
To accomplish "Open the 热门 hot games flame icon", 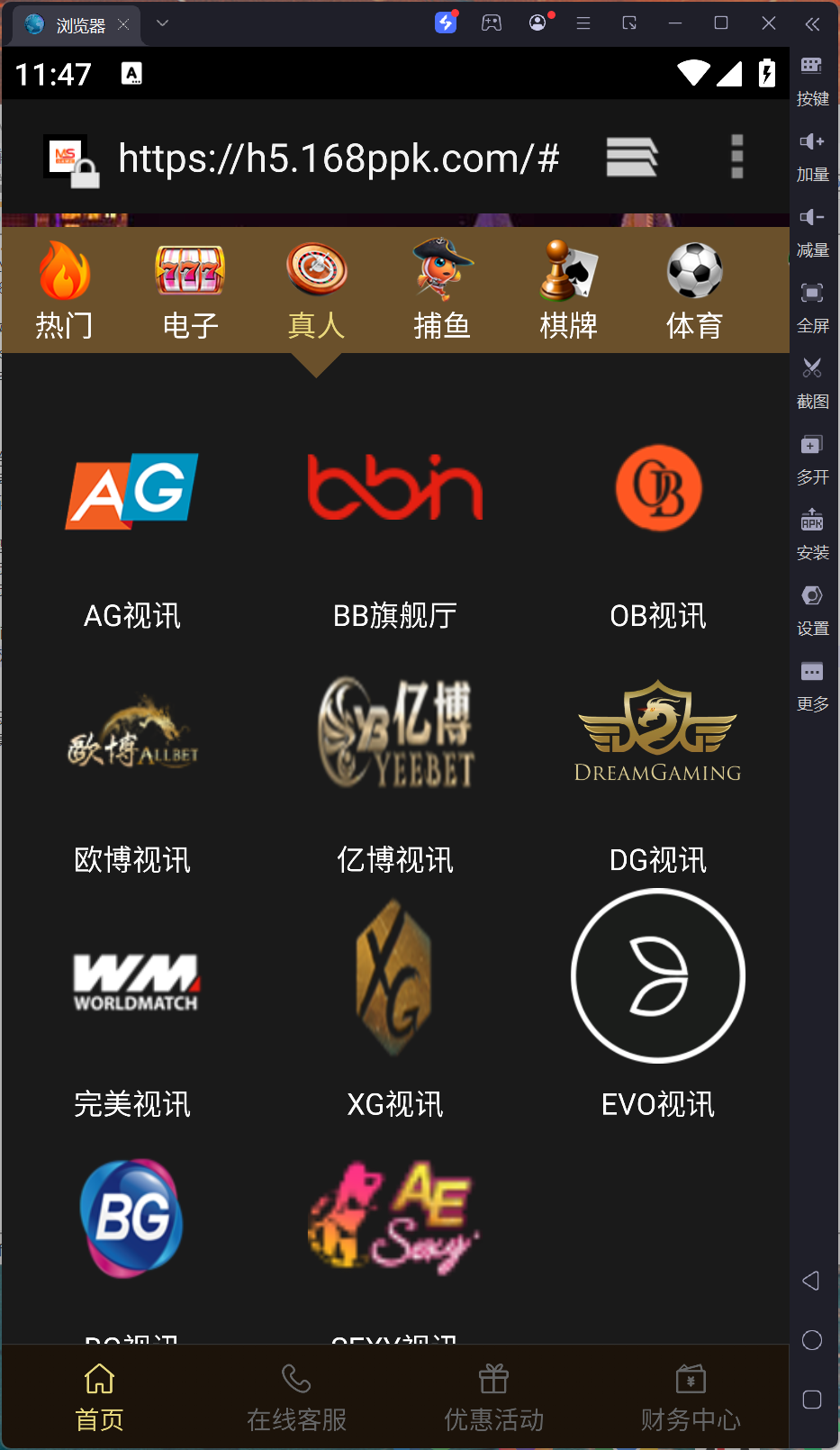I will pyautogui.click(x=63, y=288).
